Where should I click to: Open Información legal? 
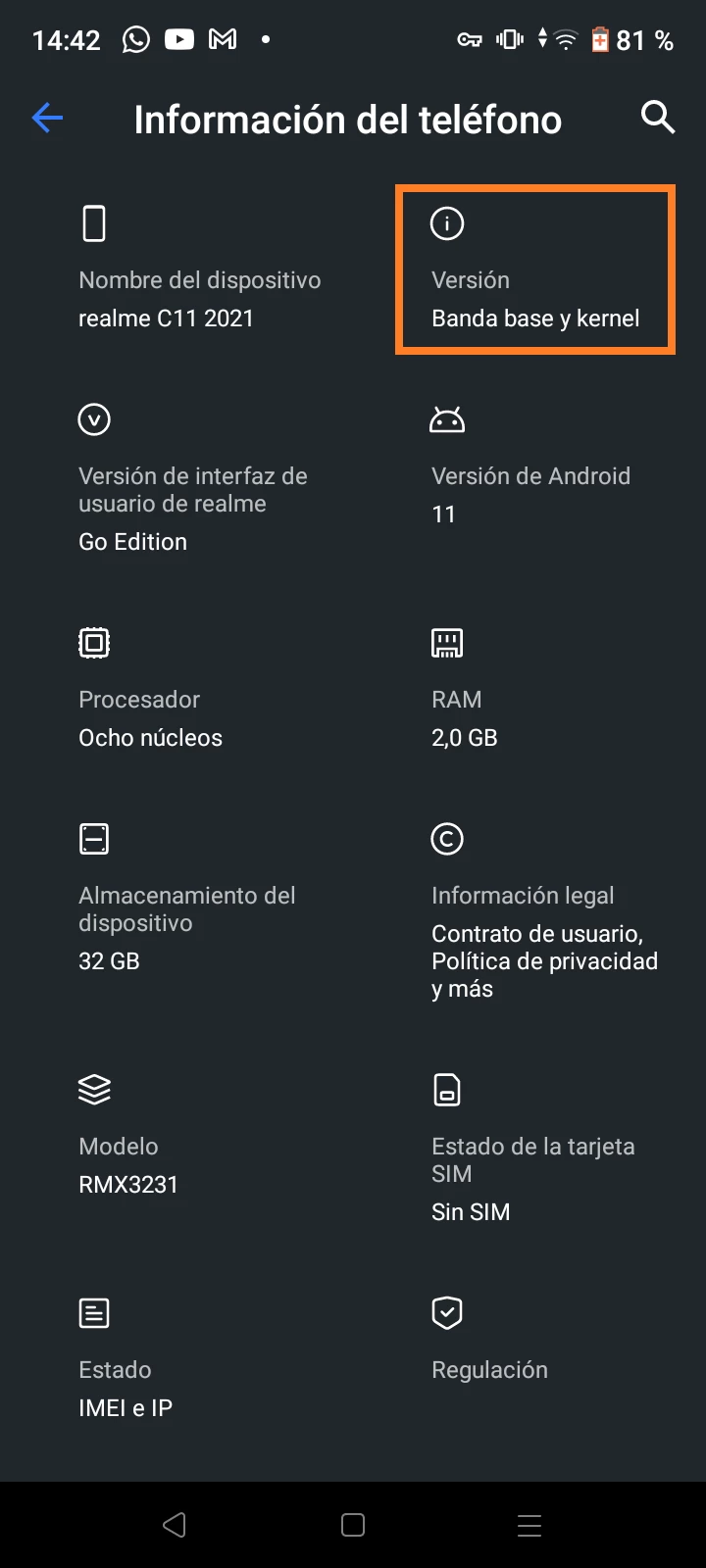[544, 913]
